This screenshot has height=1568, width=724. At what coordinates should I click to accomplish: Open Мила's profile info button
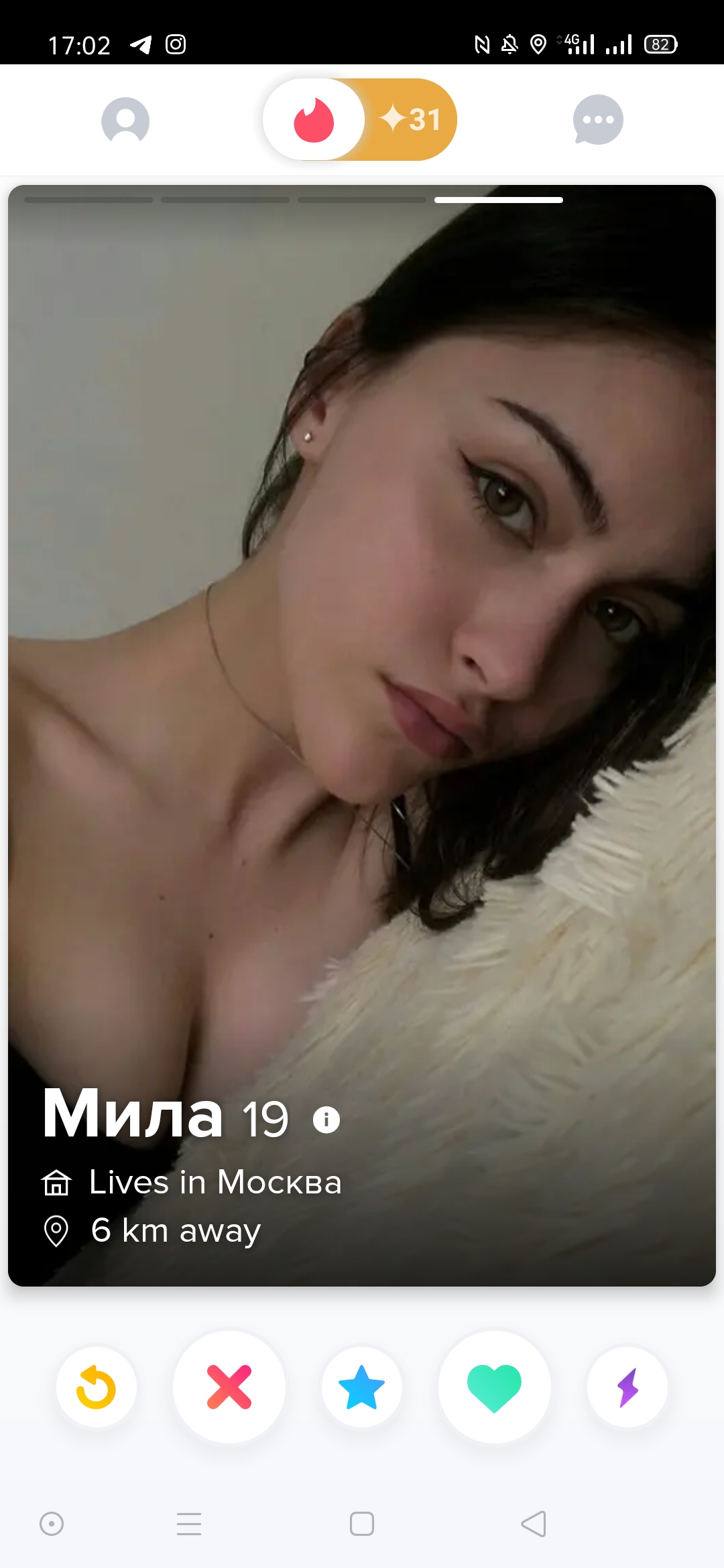click(x=326, y=1120)
